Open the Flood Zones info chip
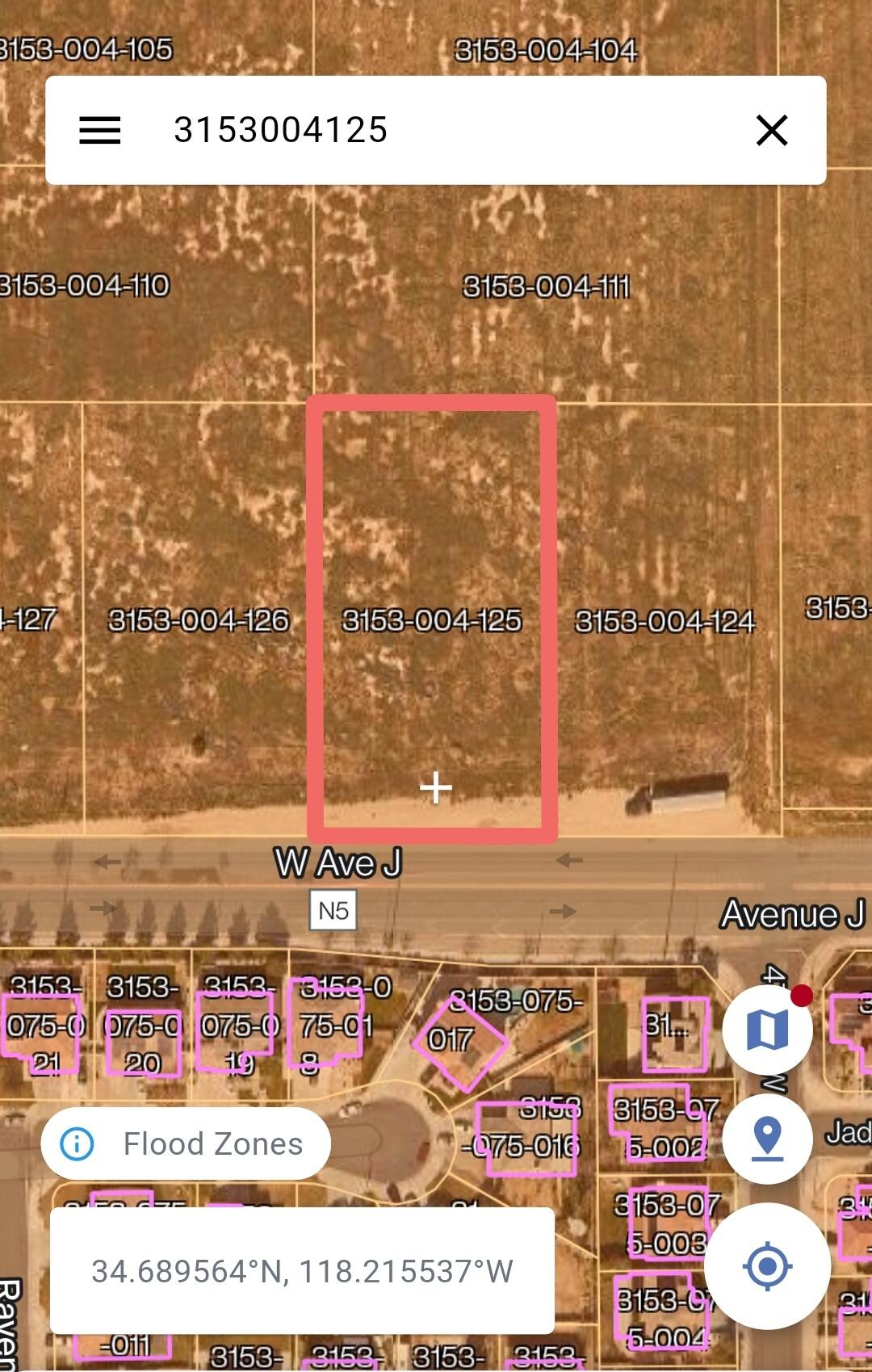The height and width of the screenshot is (1372, 872). (186, 1143)
